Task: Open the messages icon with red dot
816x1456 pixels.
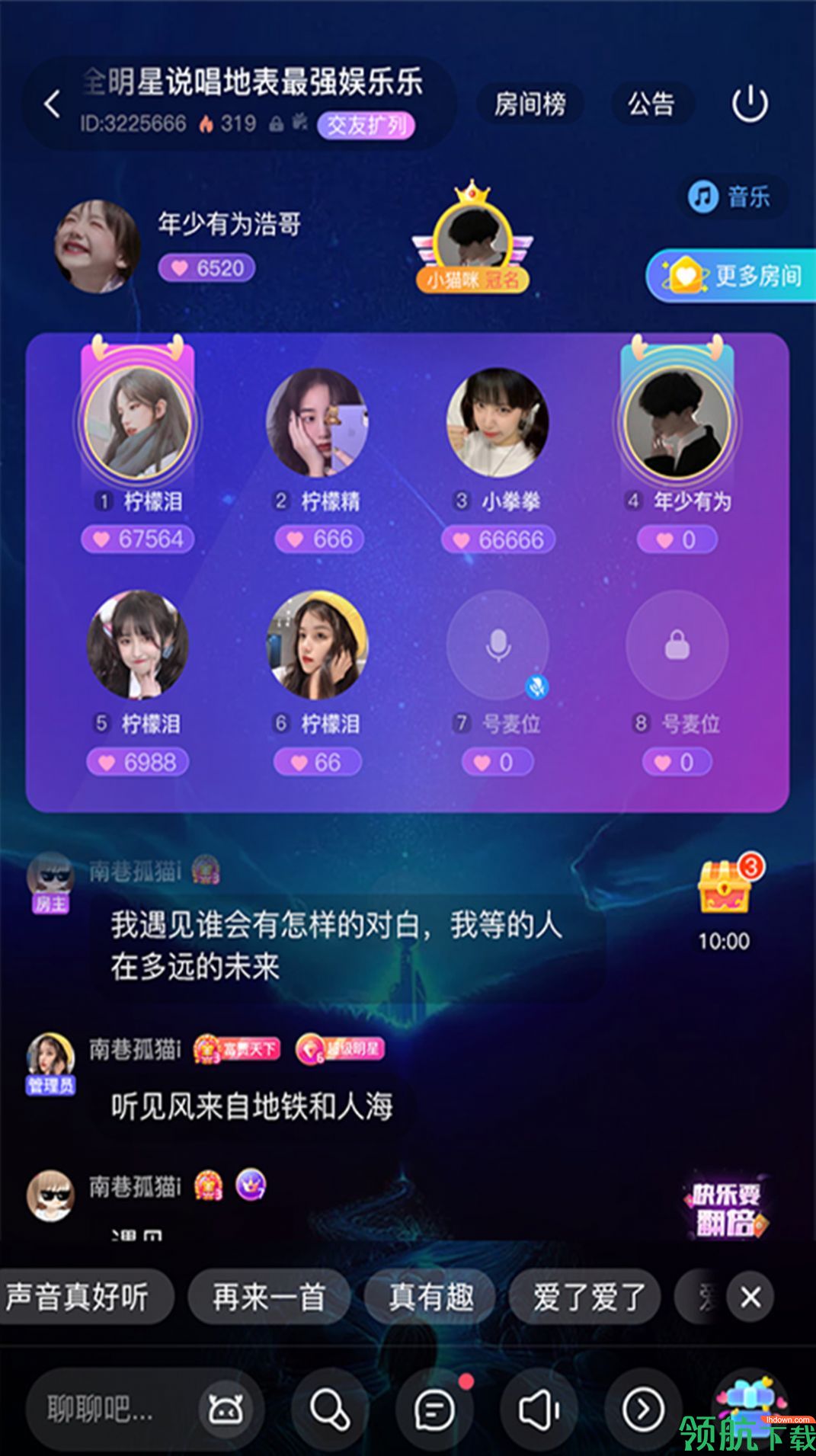Action: click(435, 1410)
